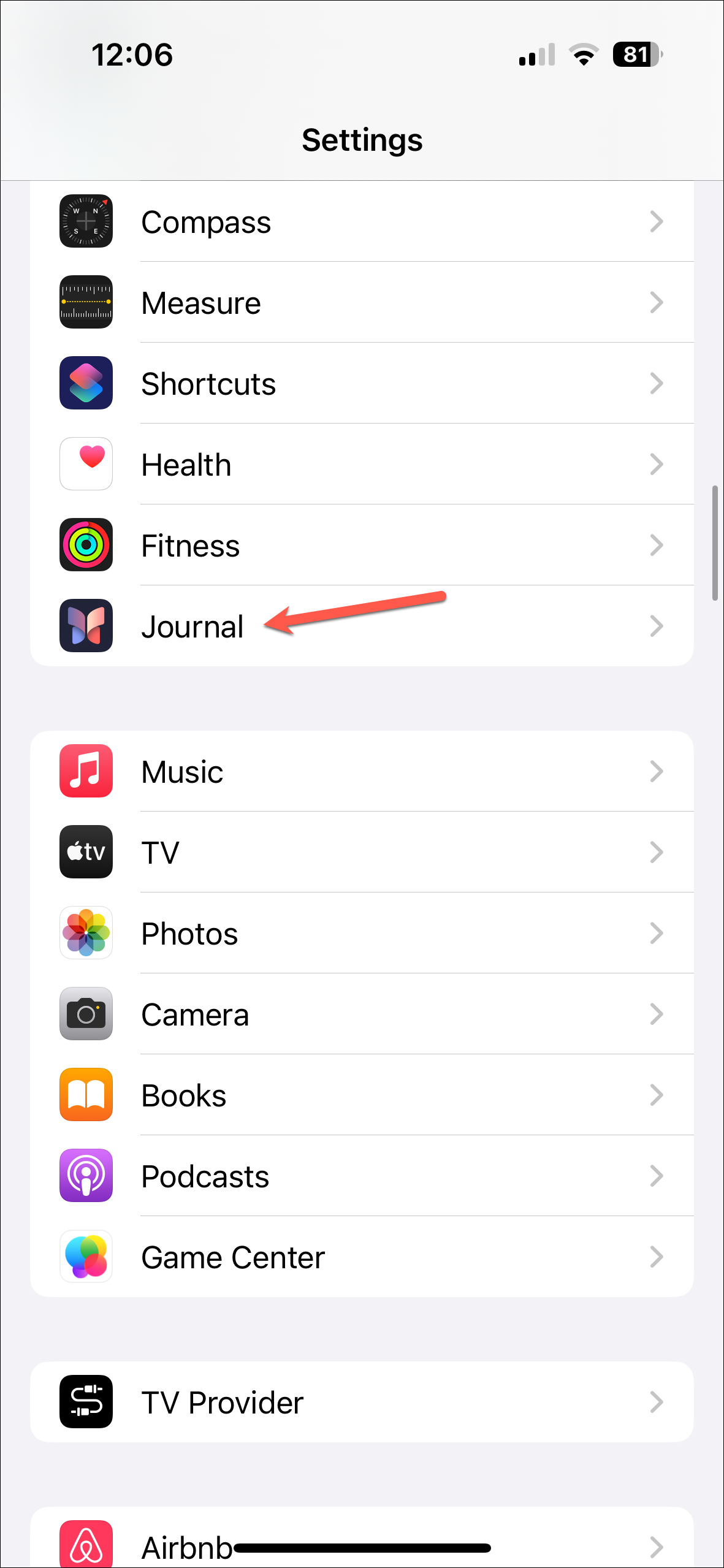The height and width of the screenshot is (1568, 724).
Task: Open Compass settings
Action: [362, 222]
